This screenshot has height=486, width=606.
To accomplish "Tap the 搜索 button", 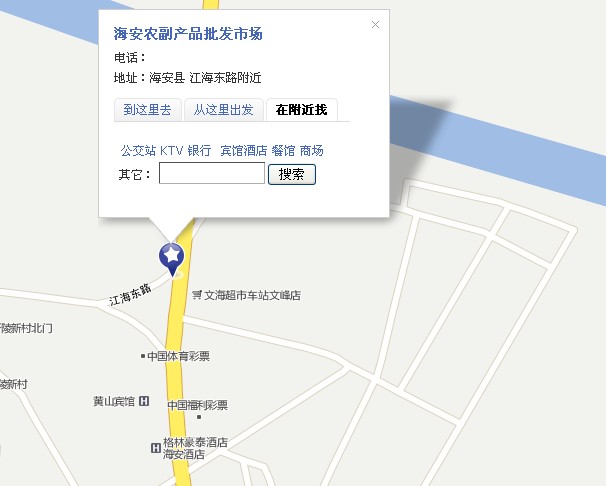I will (x=292, y=174).
